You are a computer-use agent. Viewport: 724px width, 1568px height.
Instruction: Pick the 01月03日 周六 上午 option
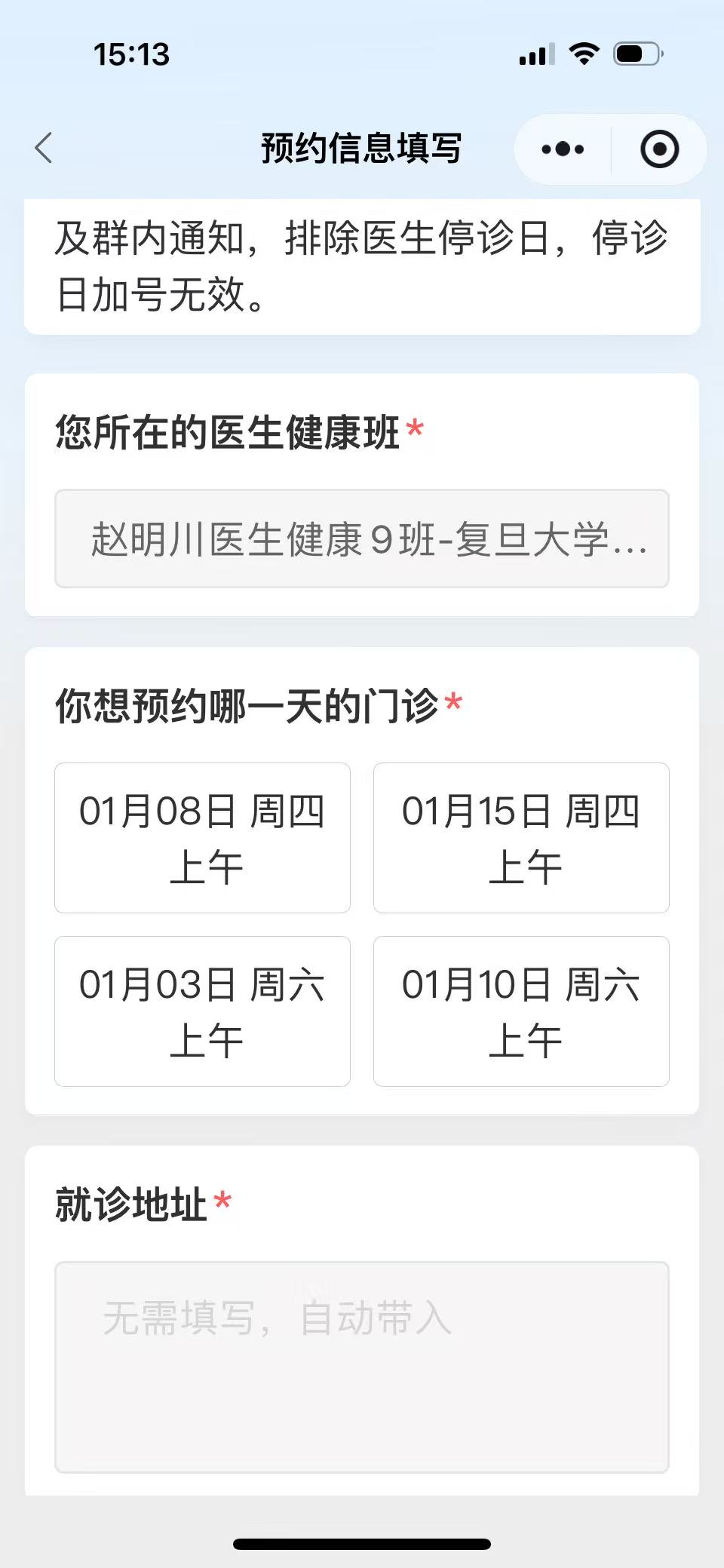click(202, 1011)
